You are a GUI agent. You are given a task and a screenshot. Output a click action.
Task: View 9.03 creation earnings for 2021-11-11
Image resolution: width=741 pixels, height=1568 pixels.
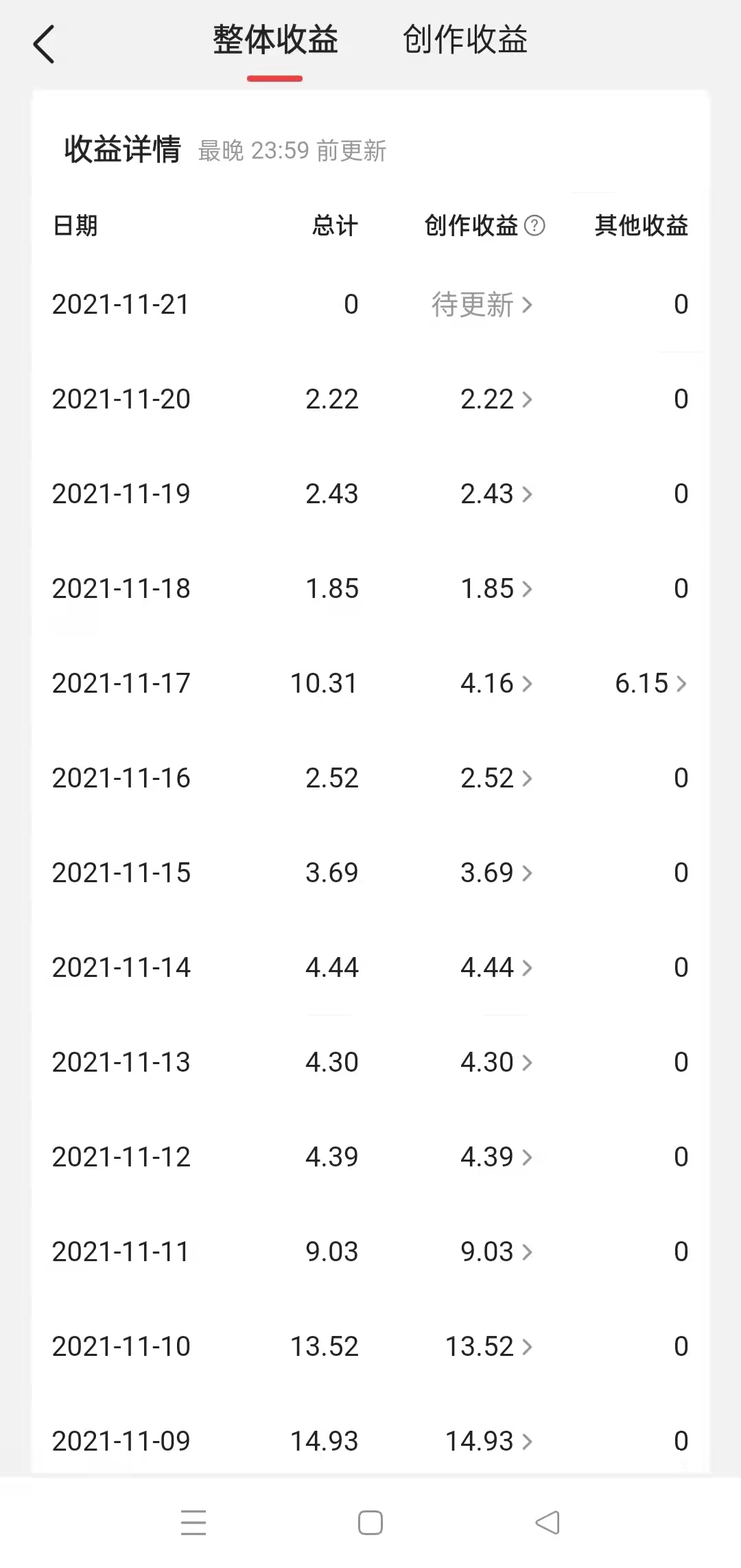click(x=495, y=1252)
